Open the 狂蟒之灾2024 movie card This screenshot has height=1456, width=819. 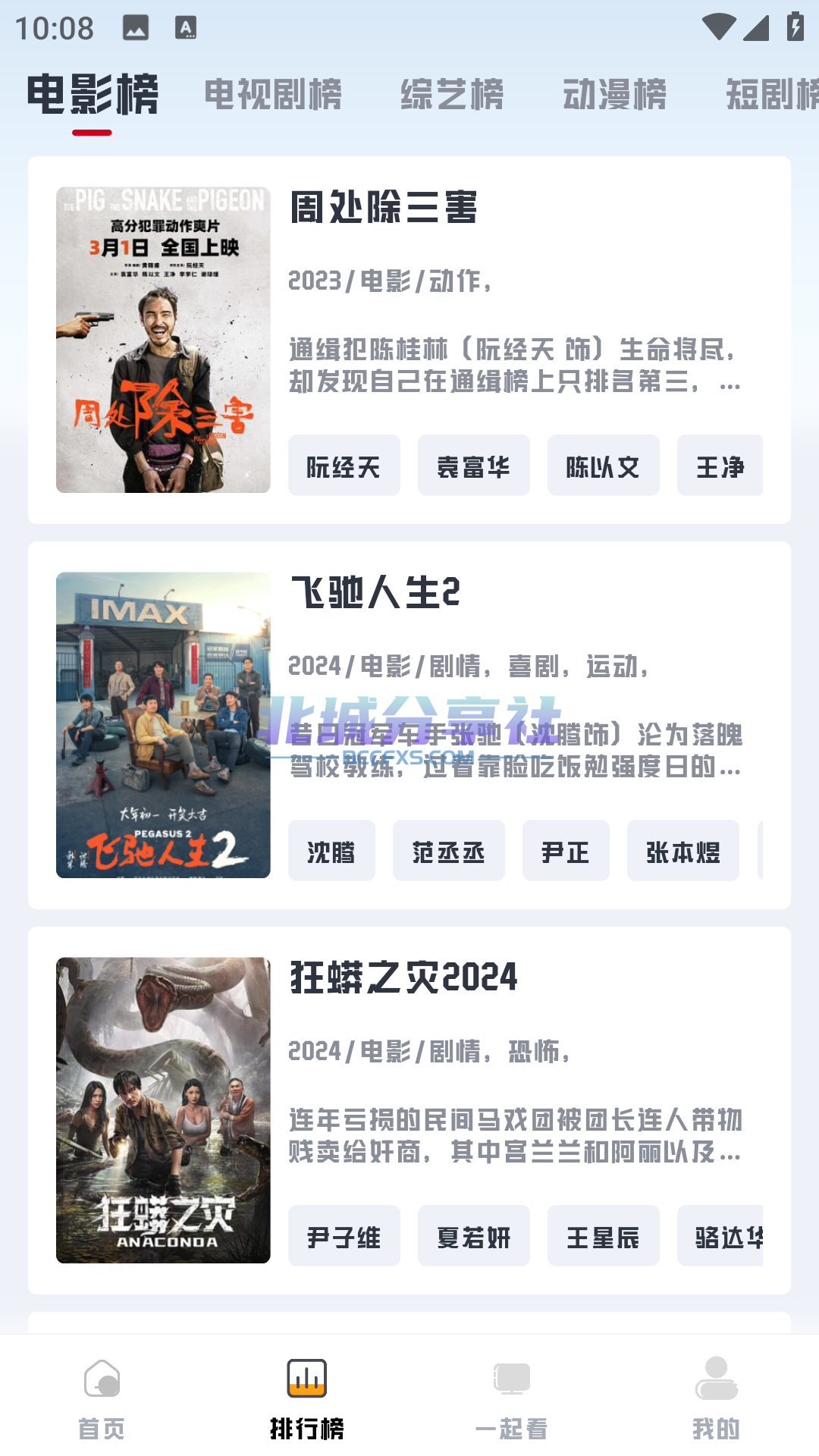[x=409, y=1110]
